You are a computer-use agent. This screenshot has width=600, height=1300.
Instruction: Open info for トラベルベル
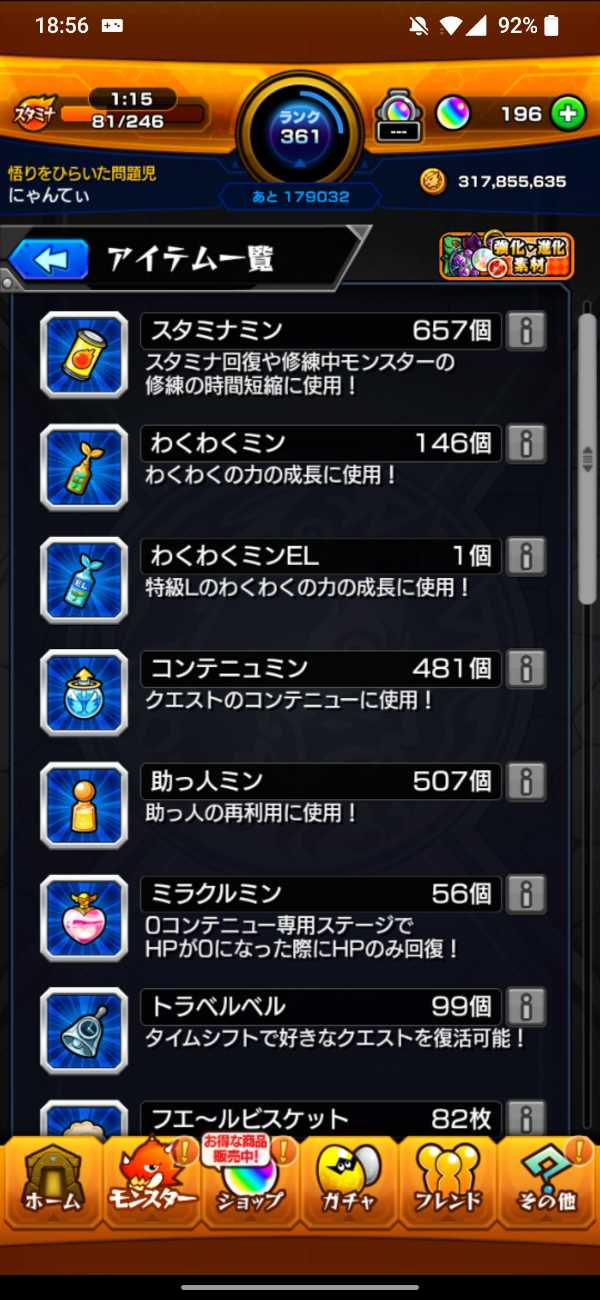(526, 1006)
